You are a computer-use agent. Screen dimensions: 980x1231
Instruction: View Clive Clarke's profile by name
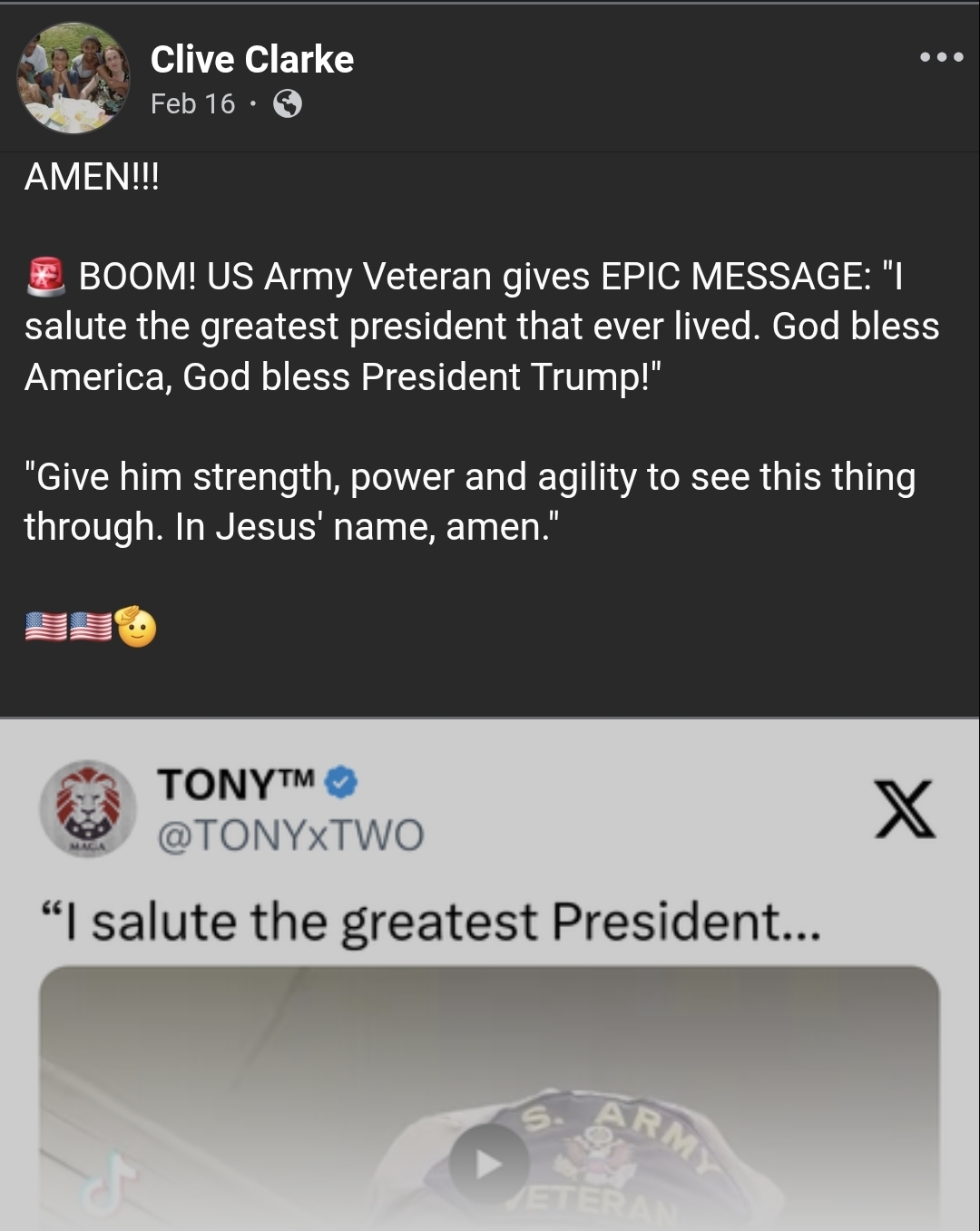[251, 59]
